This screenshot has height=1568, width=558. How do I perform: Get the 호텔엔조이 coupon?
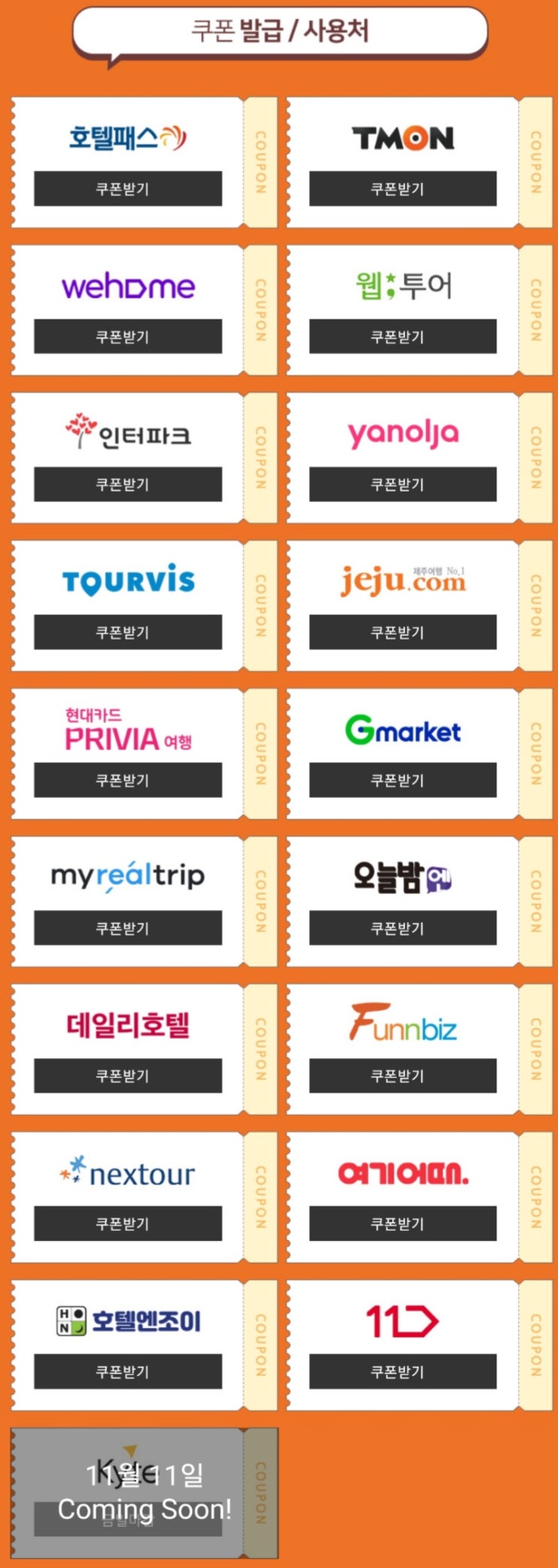[x=128, y=1372]
